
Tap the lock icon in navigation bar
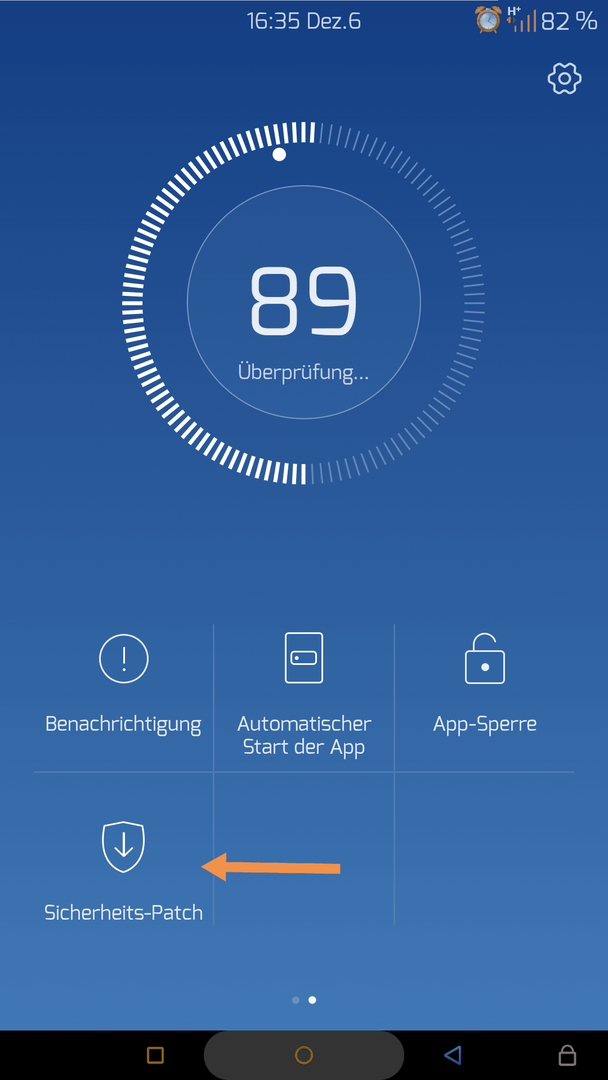567,1055
